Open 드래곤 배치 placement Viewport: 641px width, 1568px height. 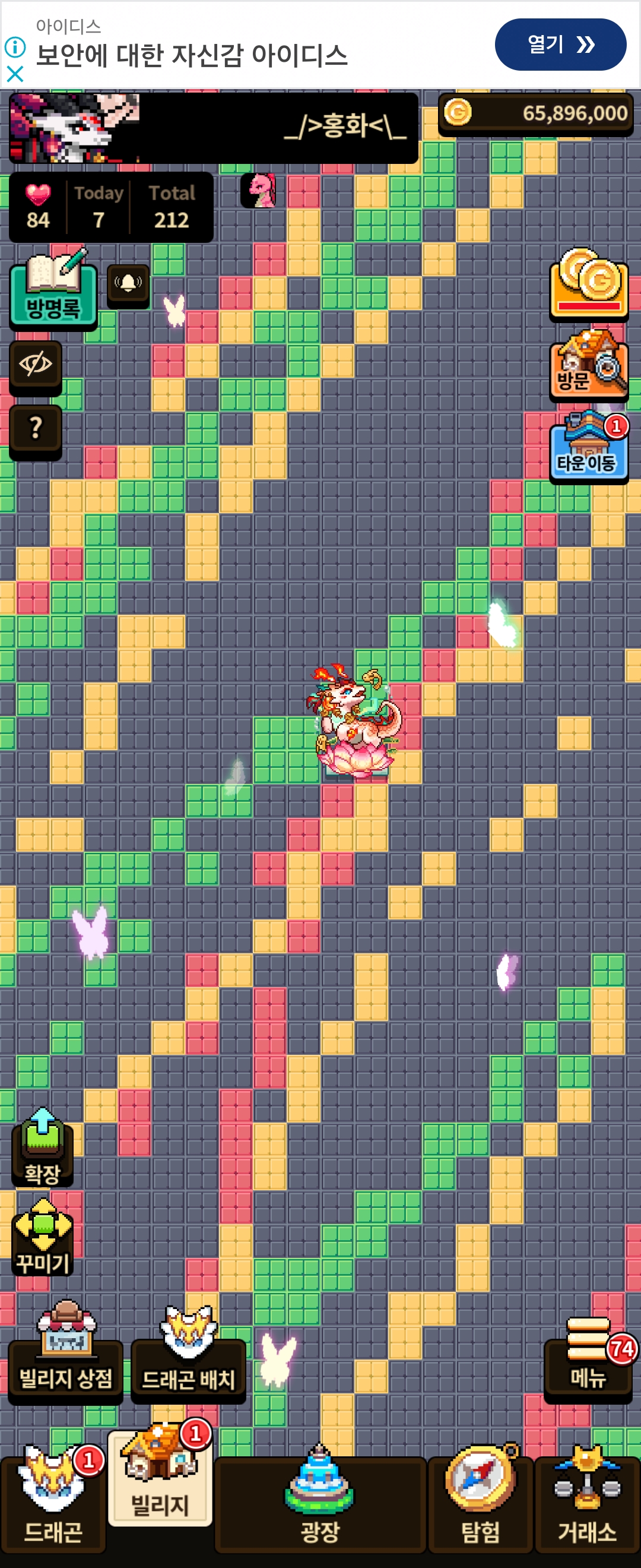(188, 1357)
